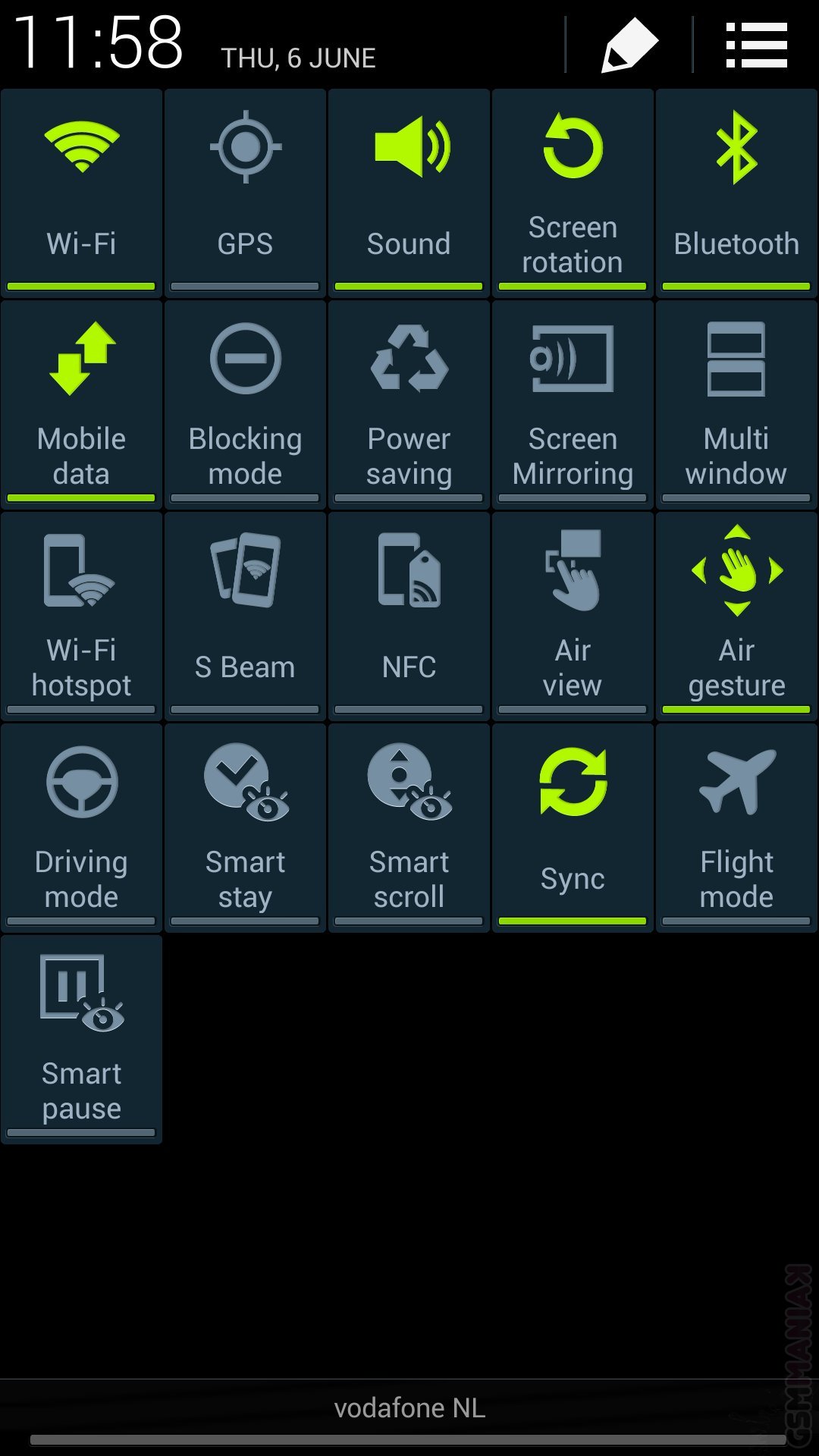Turn on Flight mode

pos(736,827)
